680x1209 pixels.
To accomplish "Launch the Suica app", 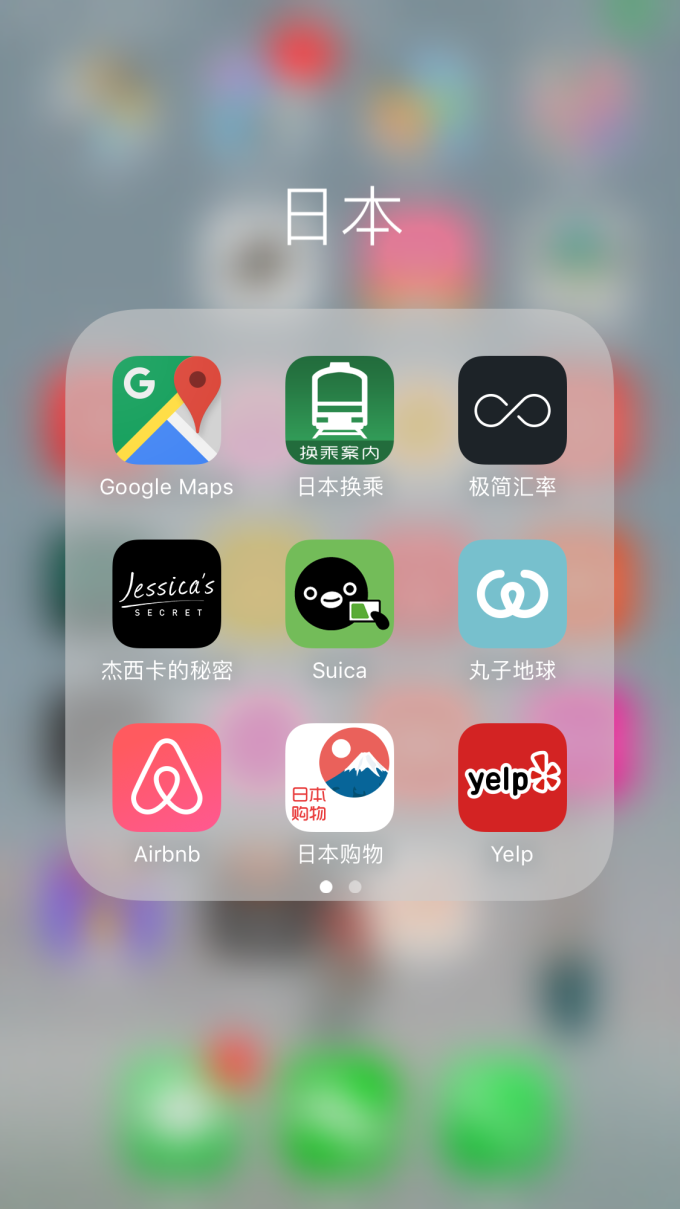I will 340,594.
